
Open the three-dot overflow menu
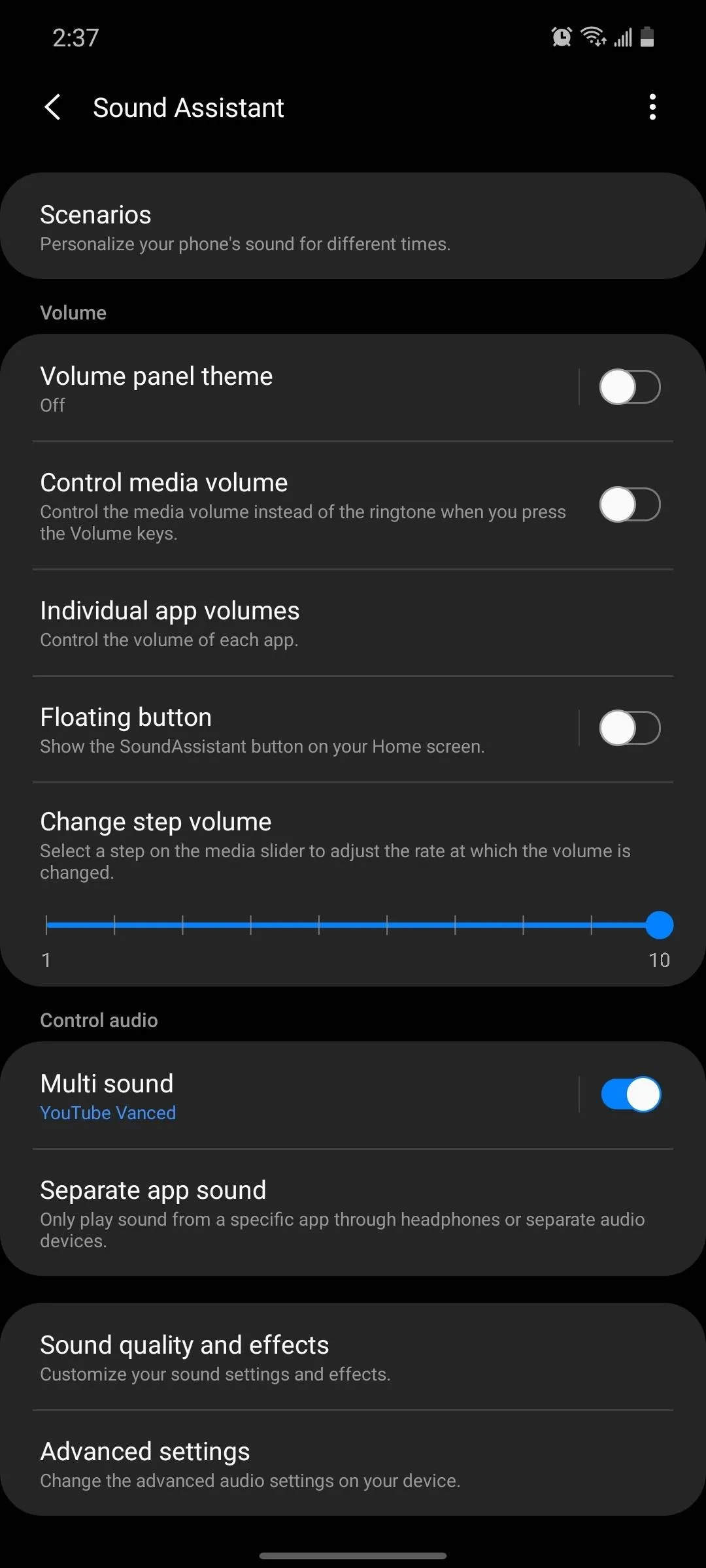(x=652, y=107)
